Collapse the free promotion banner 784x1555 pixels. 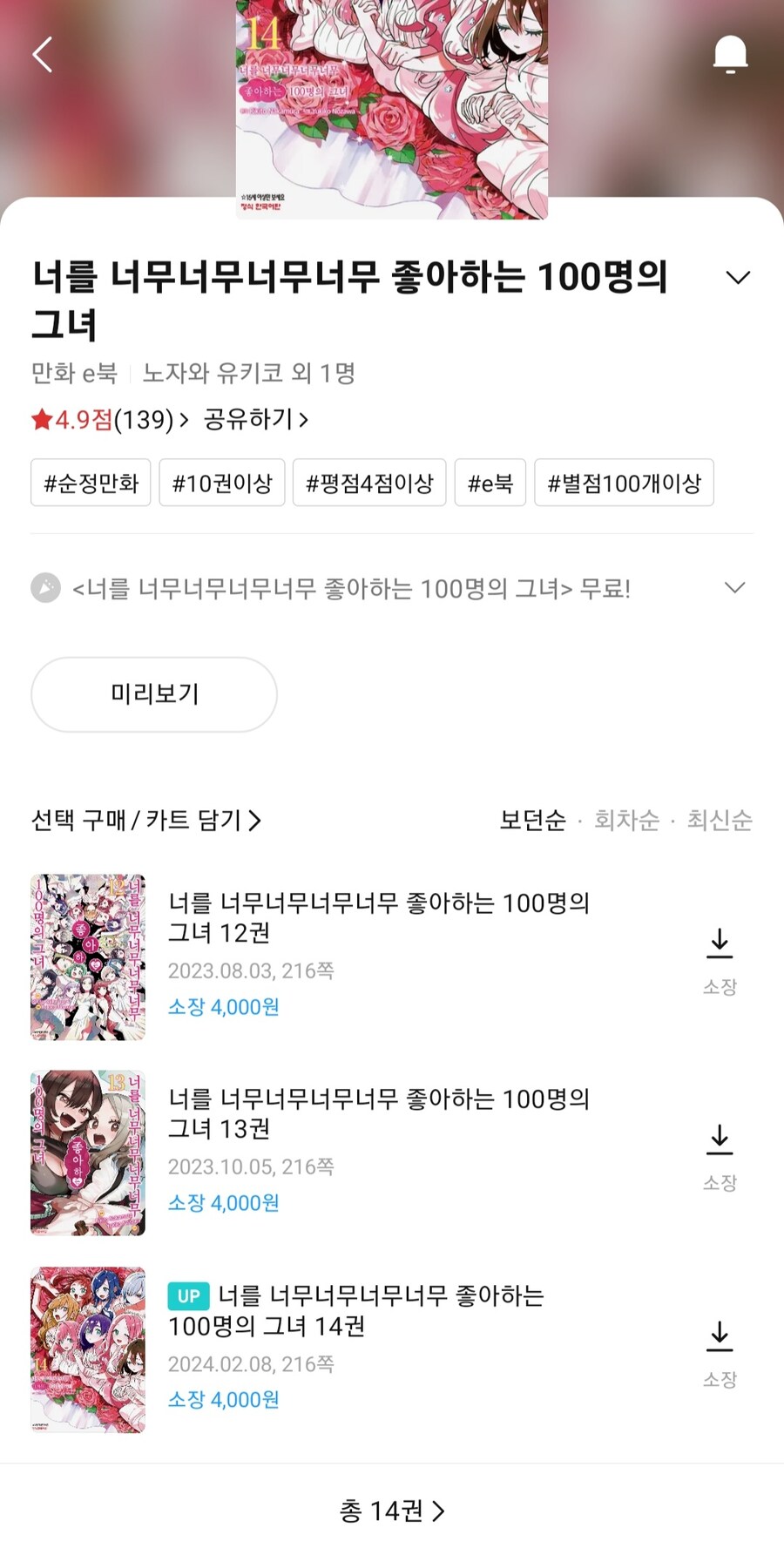pyautogui.click(x=737, y=588)
